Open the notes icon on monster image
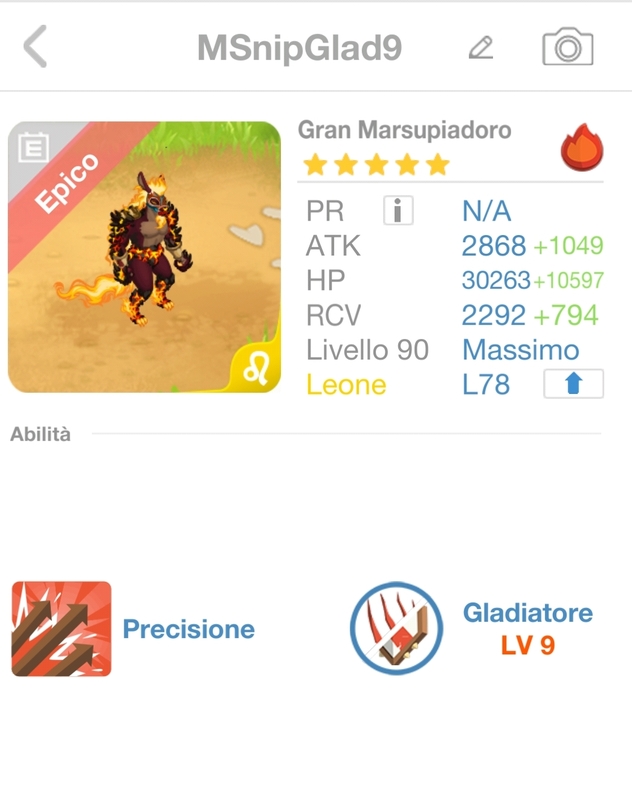The image size is (632, 800). pyautogui.click(x=33, y=149)
